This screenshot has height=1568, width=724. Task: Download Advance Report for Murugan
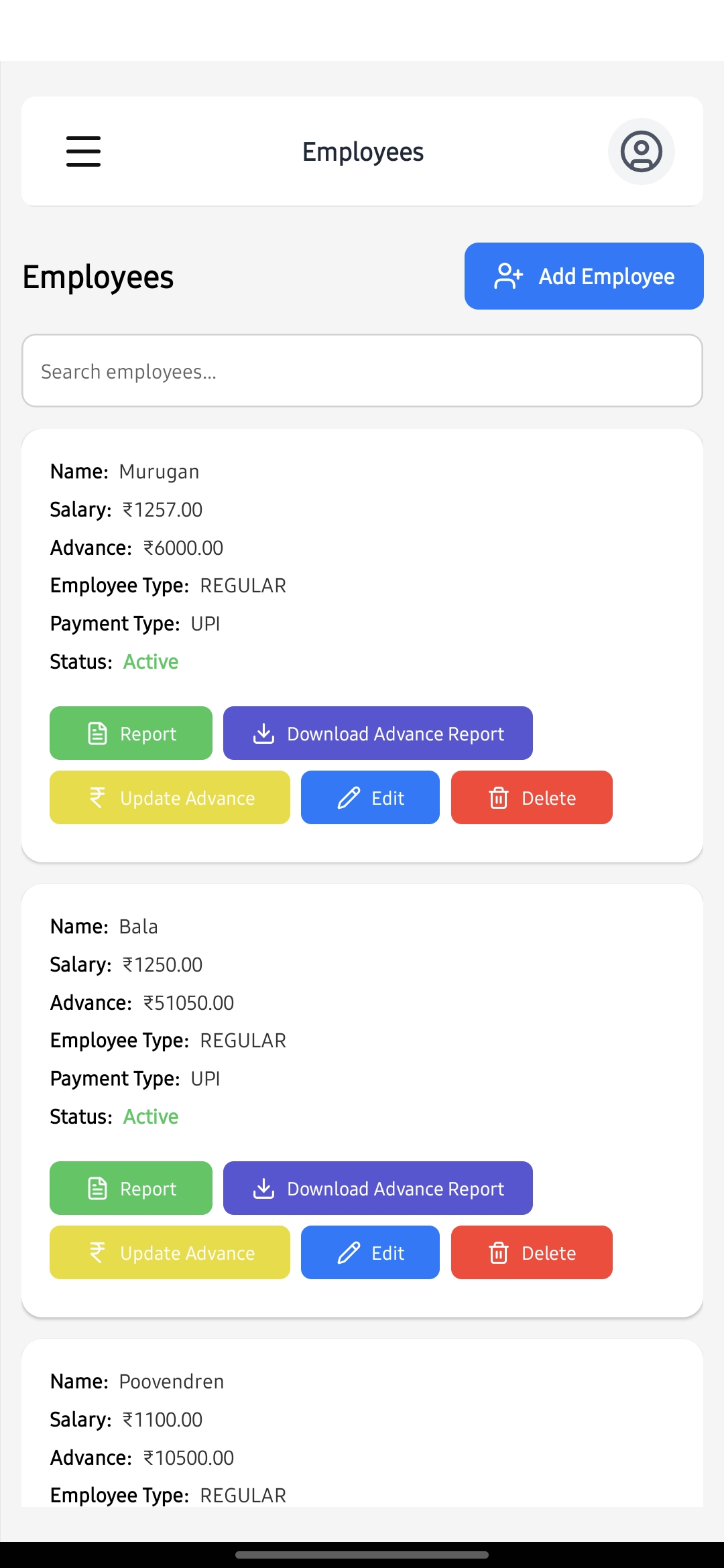click(377, 733)
